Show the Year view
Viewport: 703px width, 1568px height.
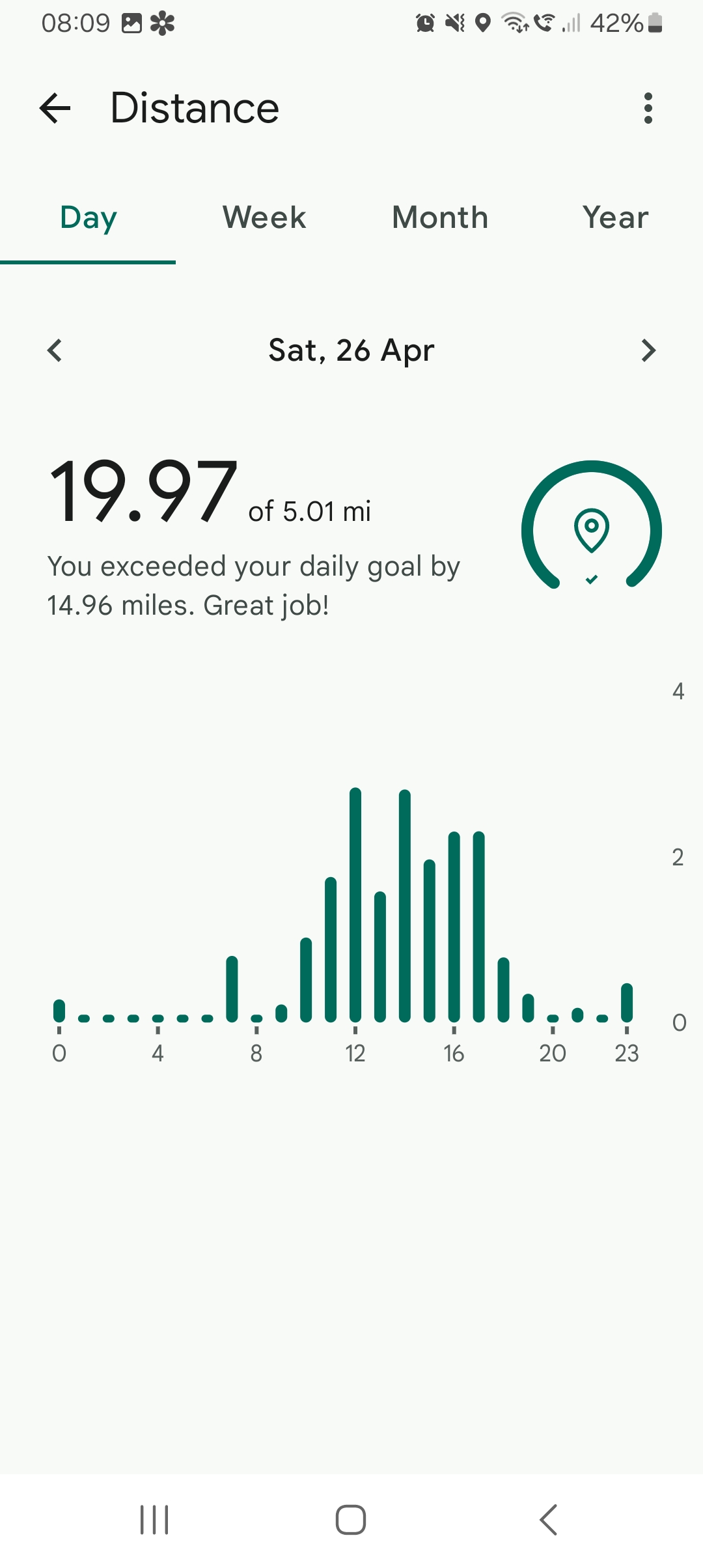pos(615,217)
